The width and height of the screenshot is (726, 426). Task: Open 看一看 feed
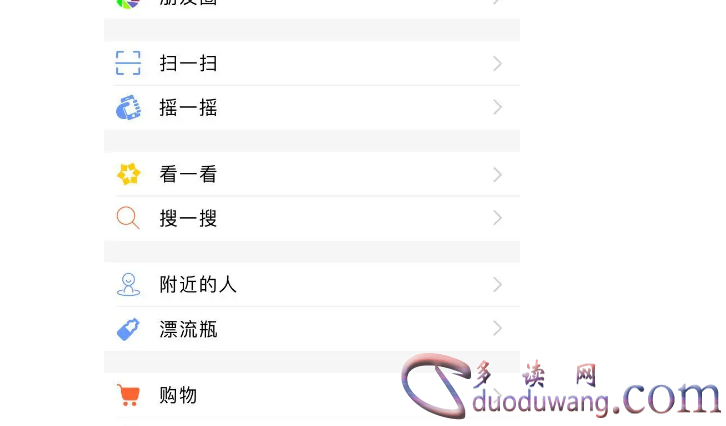pos(310,175)
